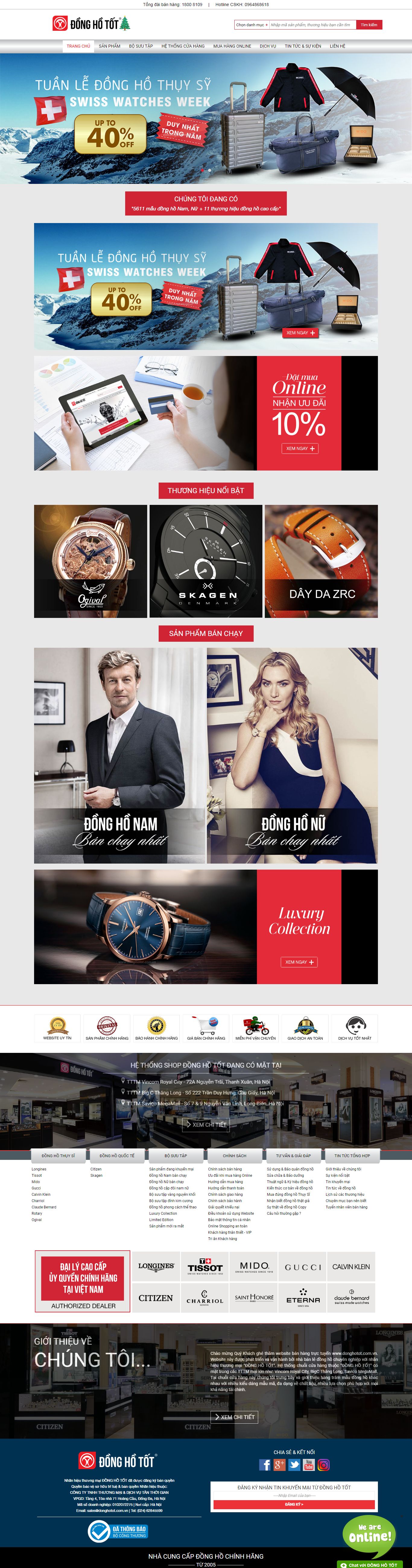Open the Longines link in footer
This screenshot has width=412, height=1568.
[39, 1169]
